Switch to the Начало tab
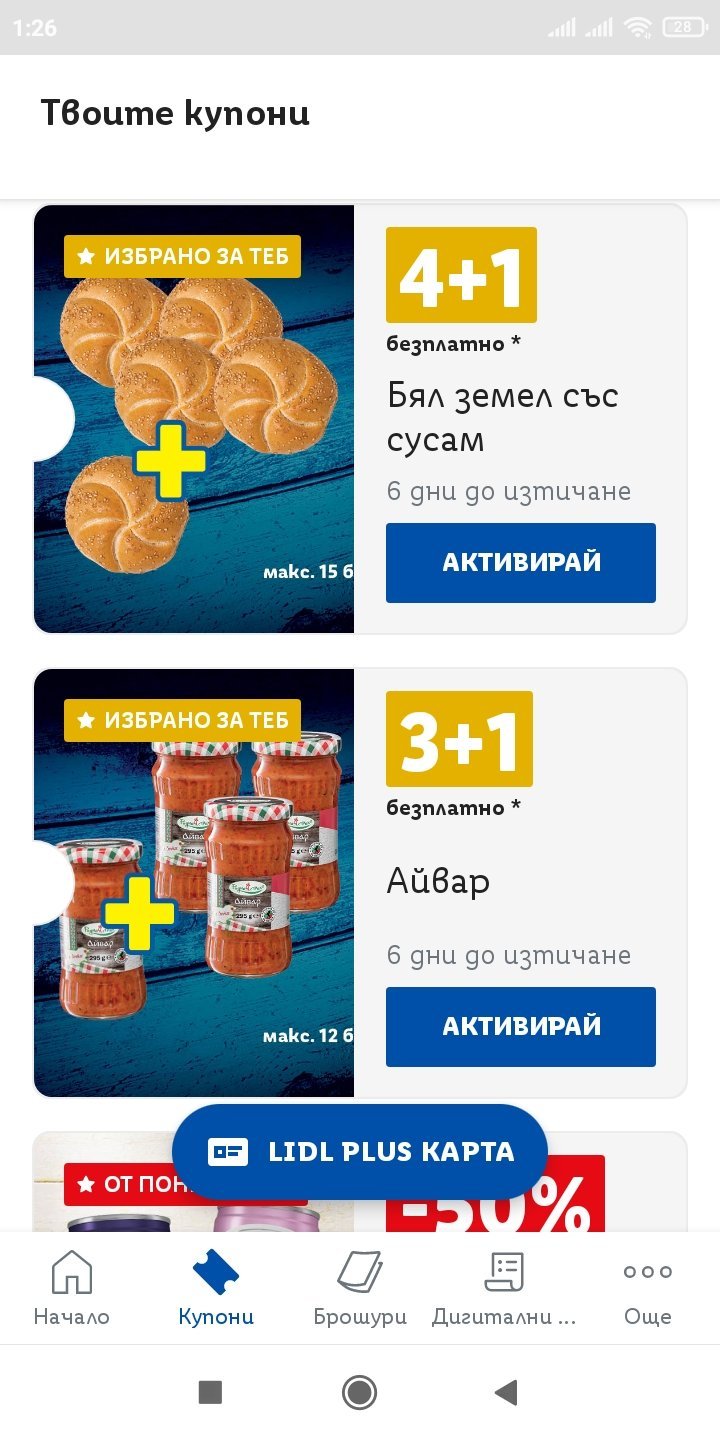This screenshot has width=720, height=1440. (72, 1288)
